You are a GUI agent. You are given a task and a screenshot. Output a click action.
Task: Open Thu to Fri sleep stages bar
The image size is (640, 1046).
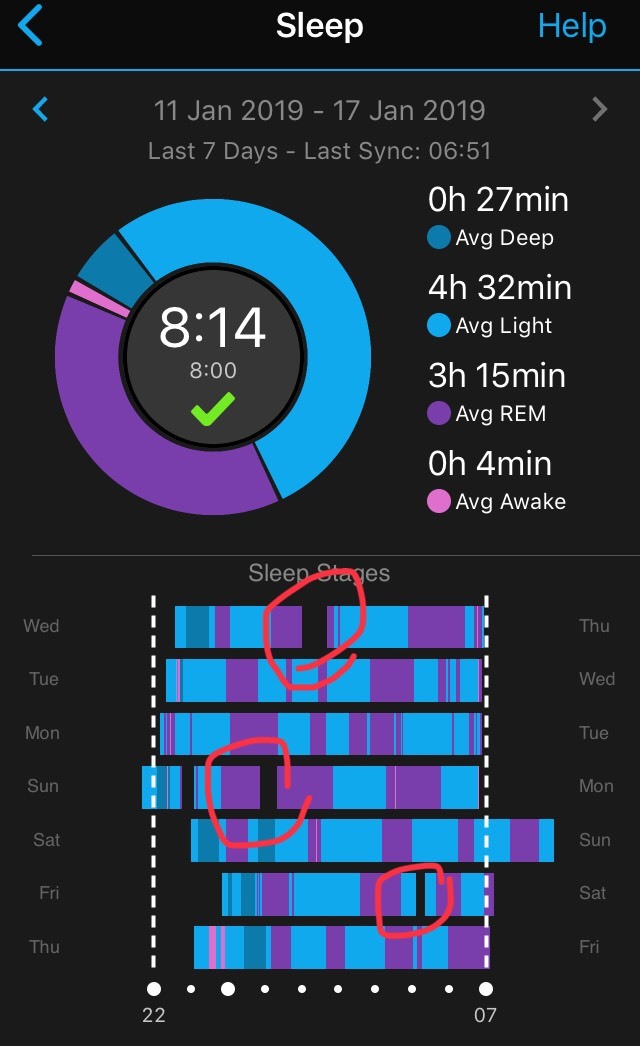(342, 947)
